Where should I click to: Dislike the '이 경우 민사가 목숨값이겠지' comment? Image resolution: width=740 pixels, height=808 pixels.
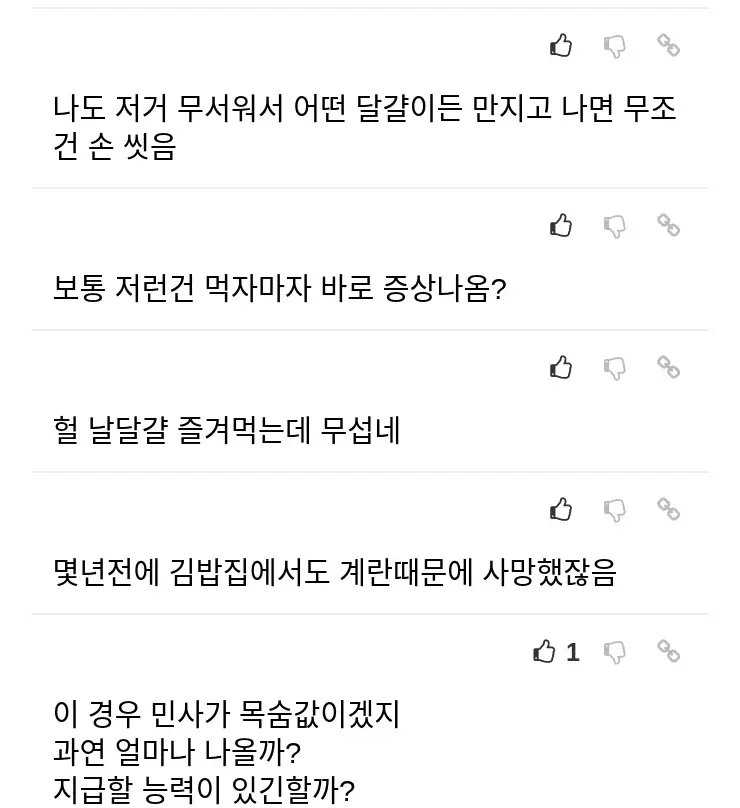615,652
